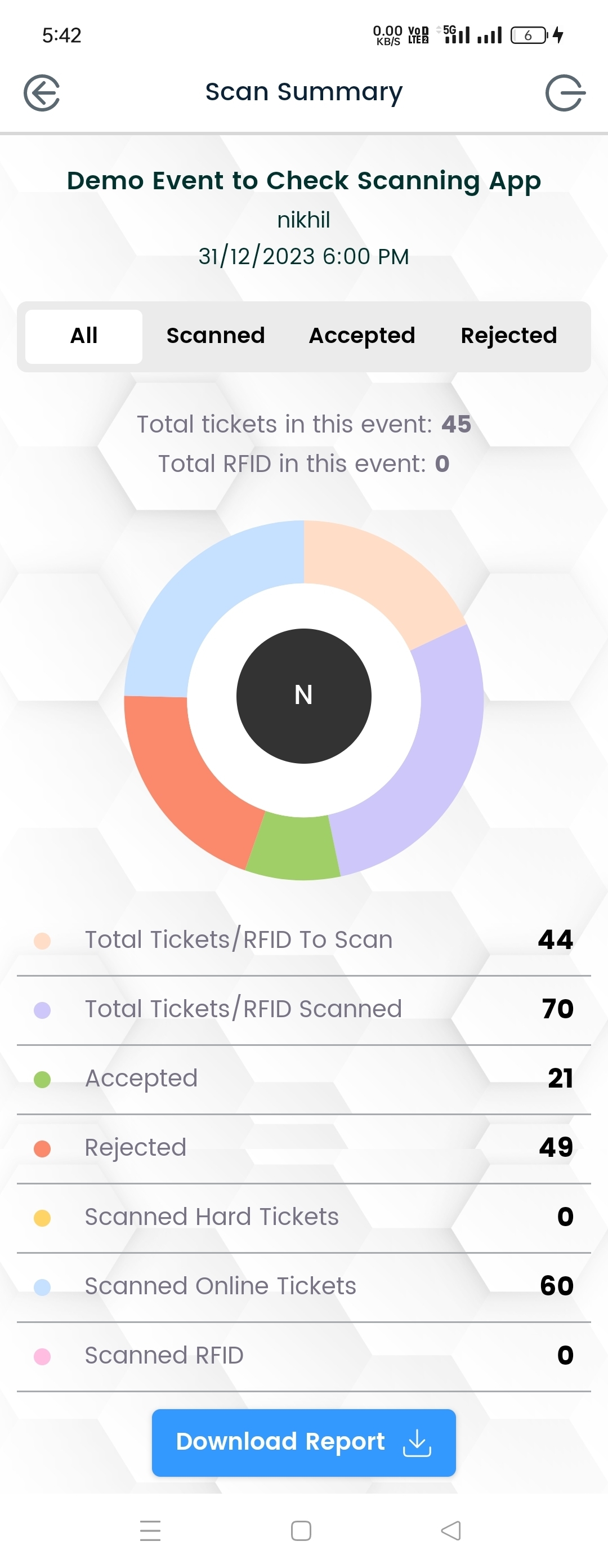Download the scan report
608x1568 pixels.
tap(303, 1442)
